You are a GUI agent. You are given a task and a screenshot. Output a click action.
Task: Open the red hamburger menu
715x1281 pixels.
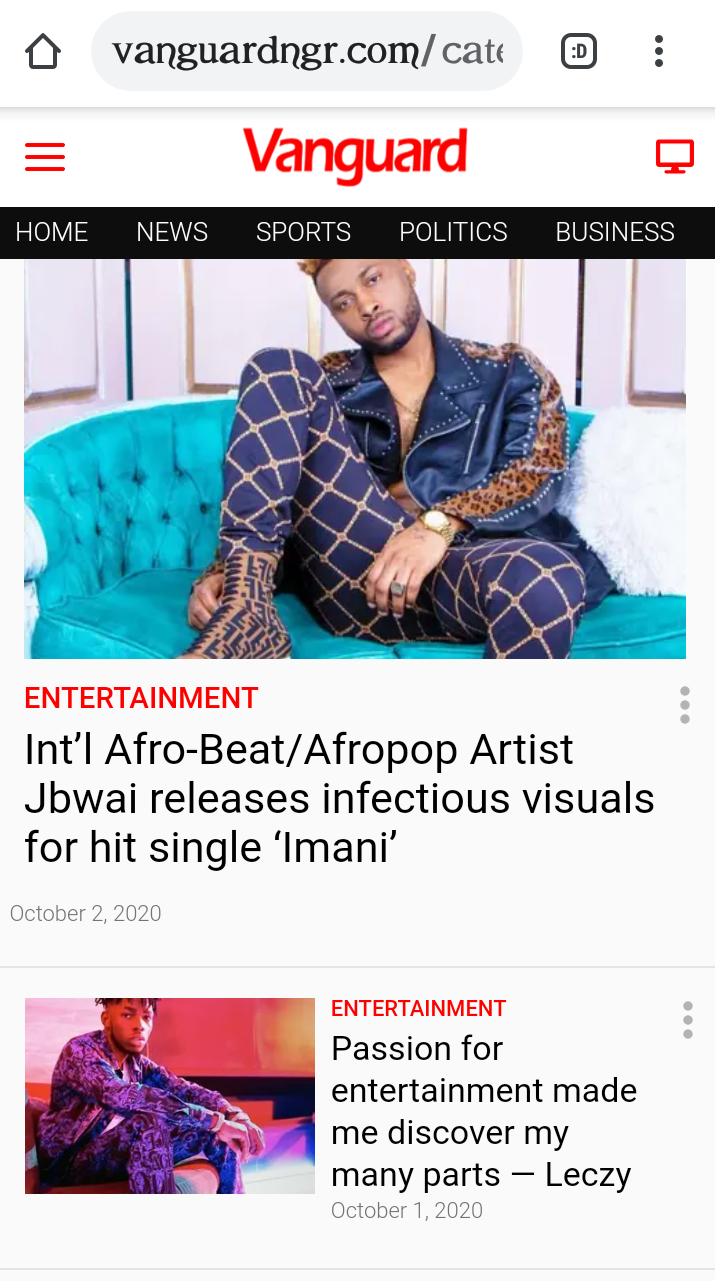[x=45, y=157]
